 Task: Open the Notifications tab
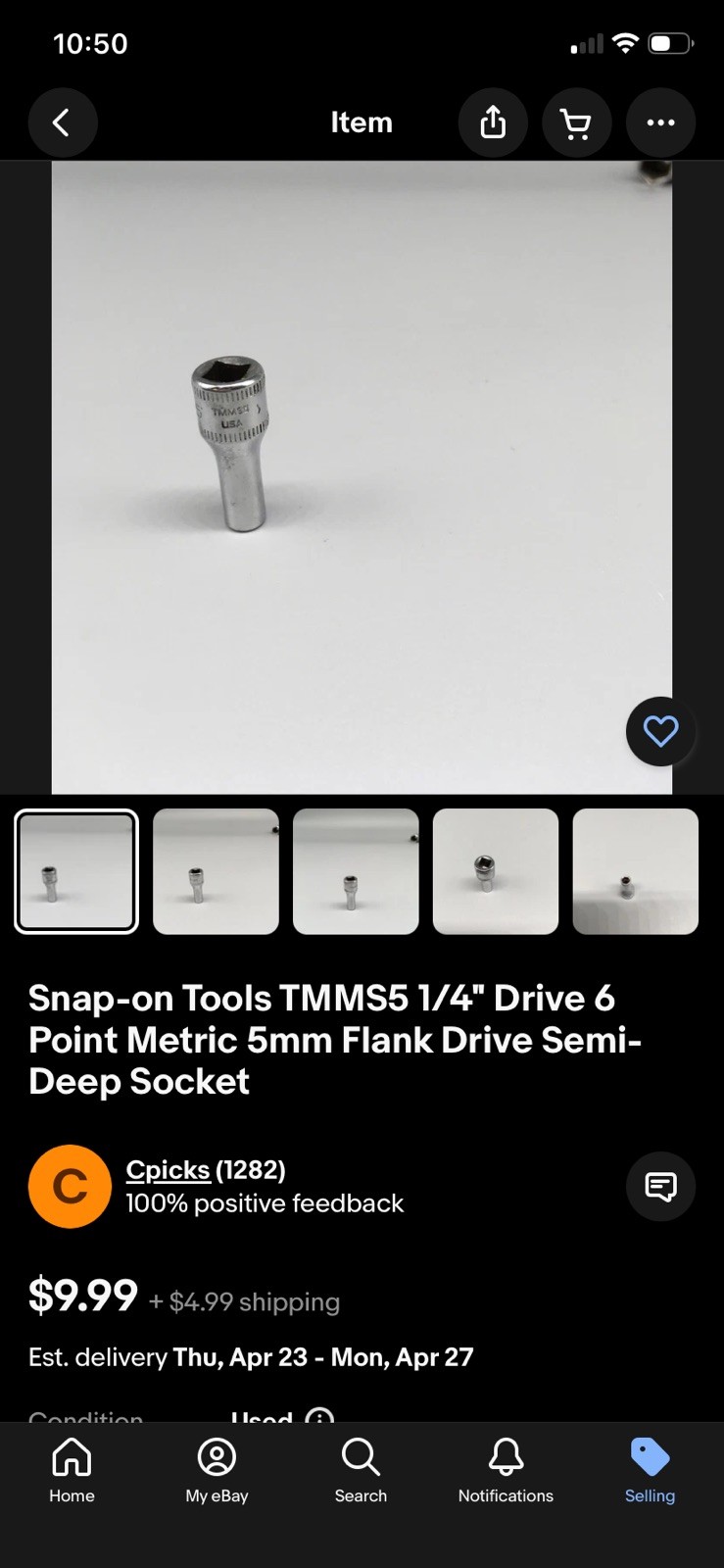pyautogui.click(x=506, y=1470)
